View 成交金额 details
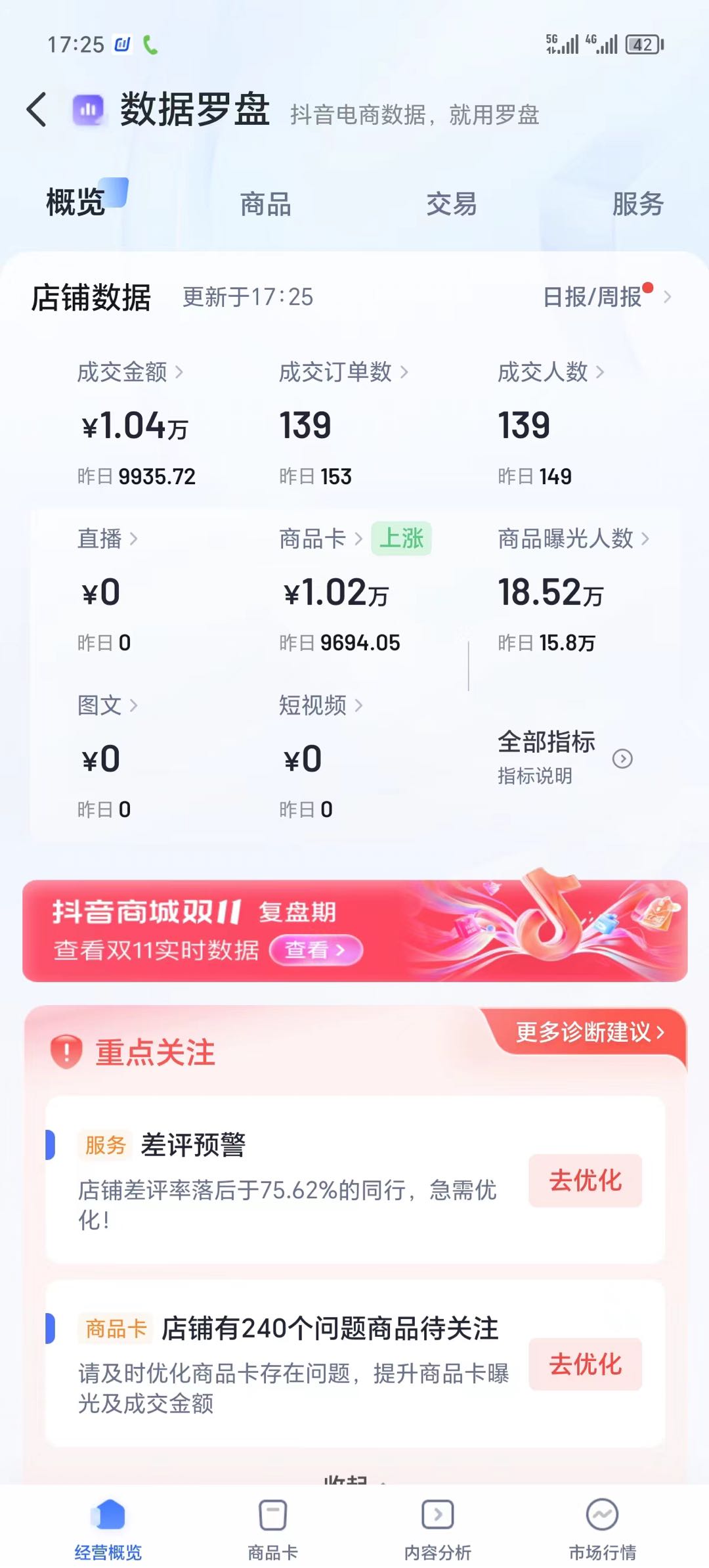Image resolution: width=709 pixels, height=1568 pixels. (130, 372)
